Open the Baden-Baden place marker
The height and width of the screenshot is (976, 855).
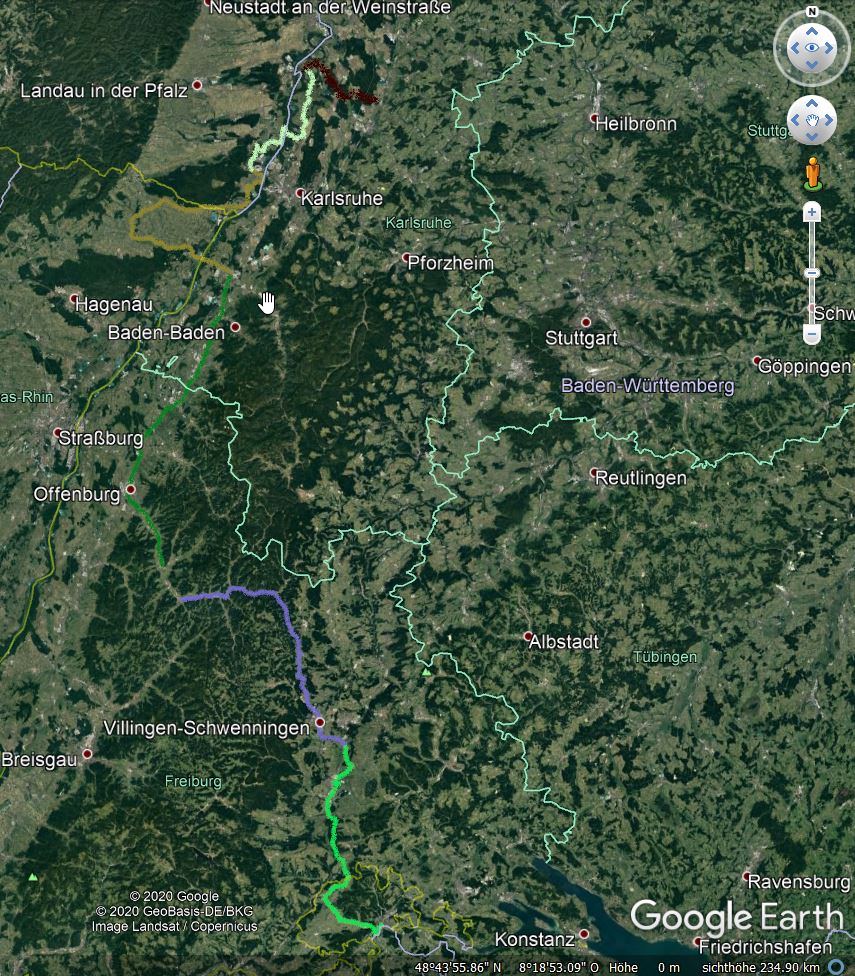(236, 327)
